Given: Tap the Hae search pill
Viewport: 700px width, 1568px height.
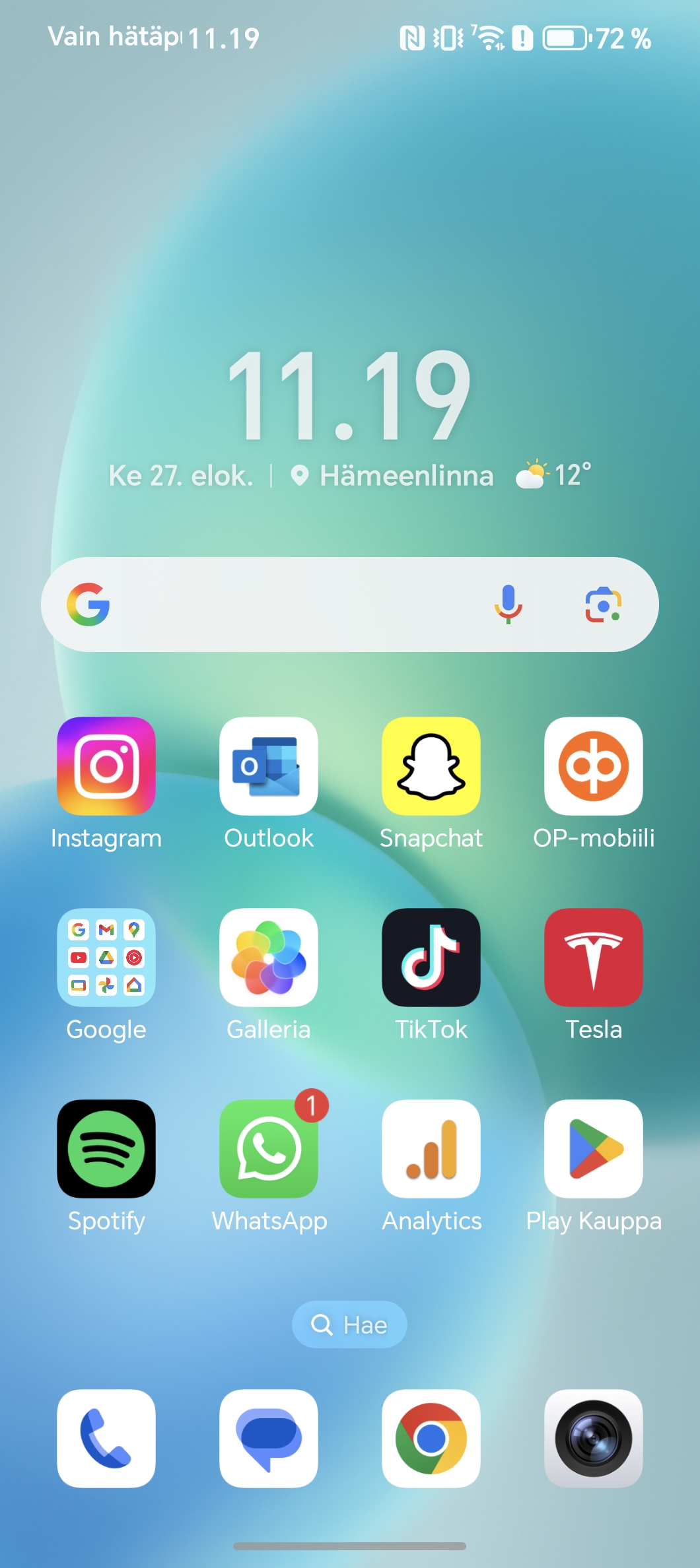Looking at the screenshot, I should (349, 1324).
